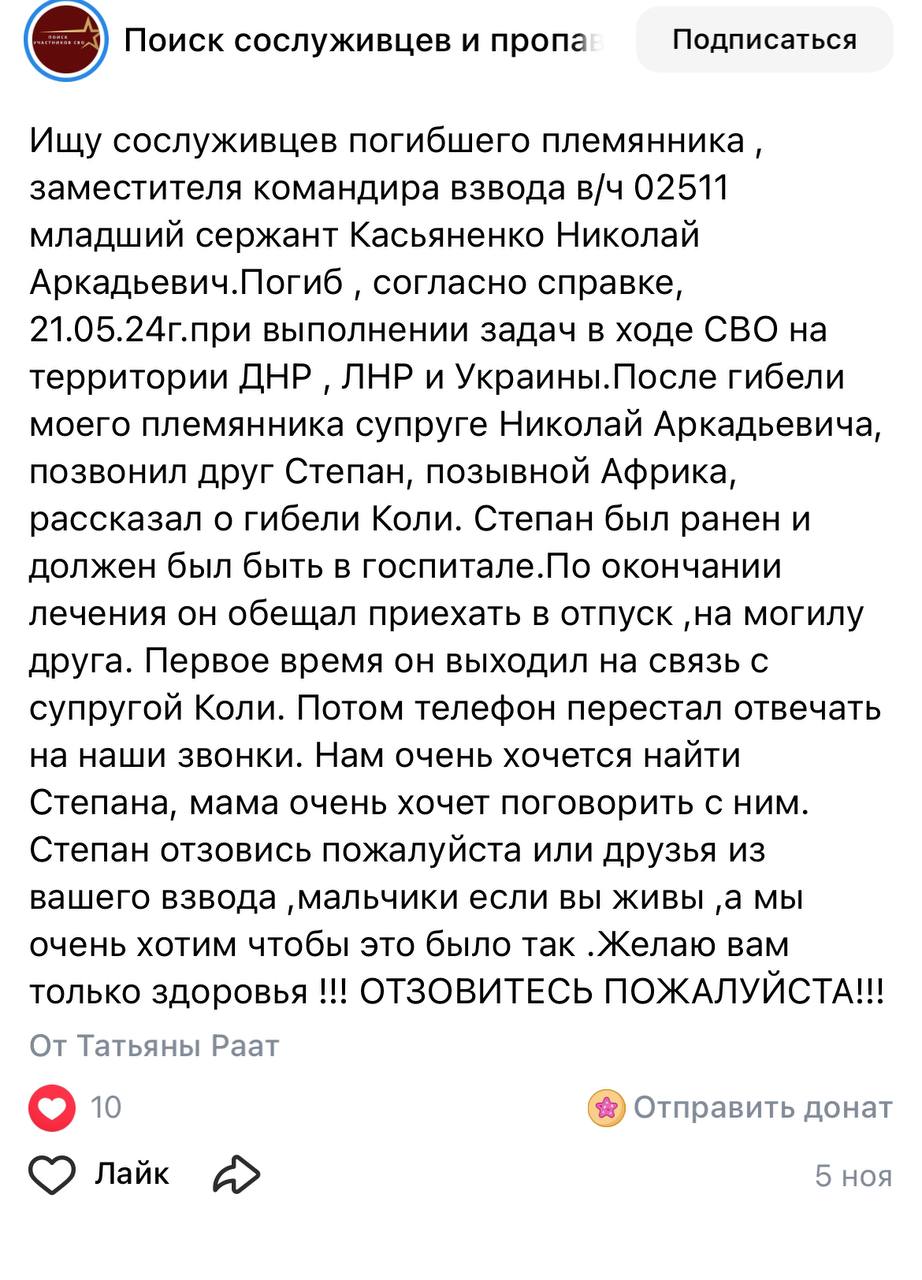Image resolution: width=922 pixels, height=1280 pixels.
Task: Tap the Подписаться subscribe button
Action: 764,40
